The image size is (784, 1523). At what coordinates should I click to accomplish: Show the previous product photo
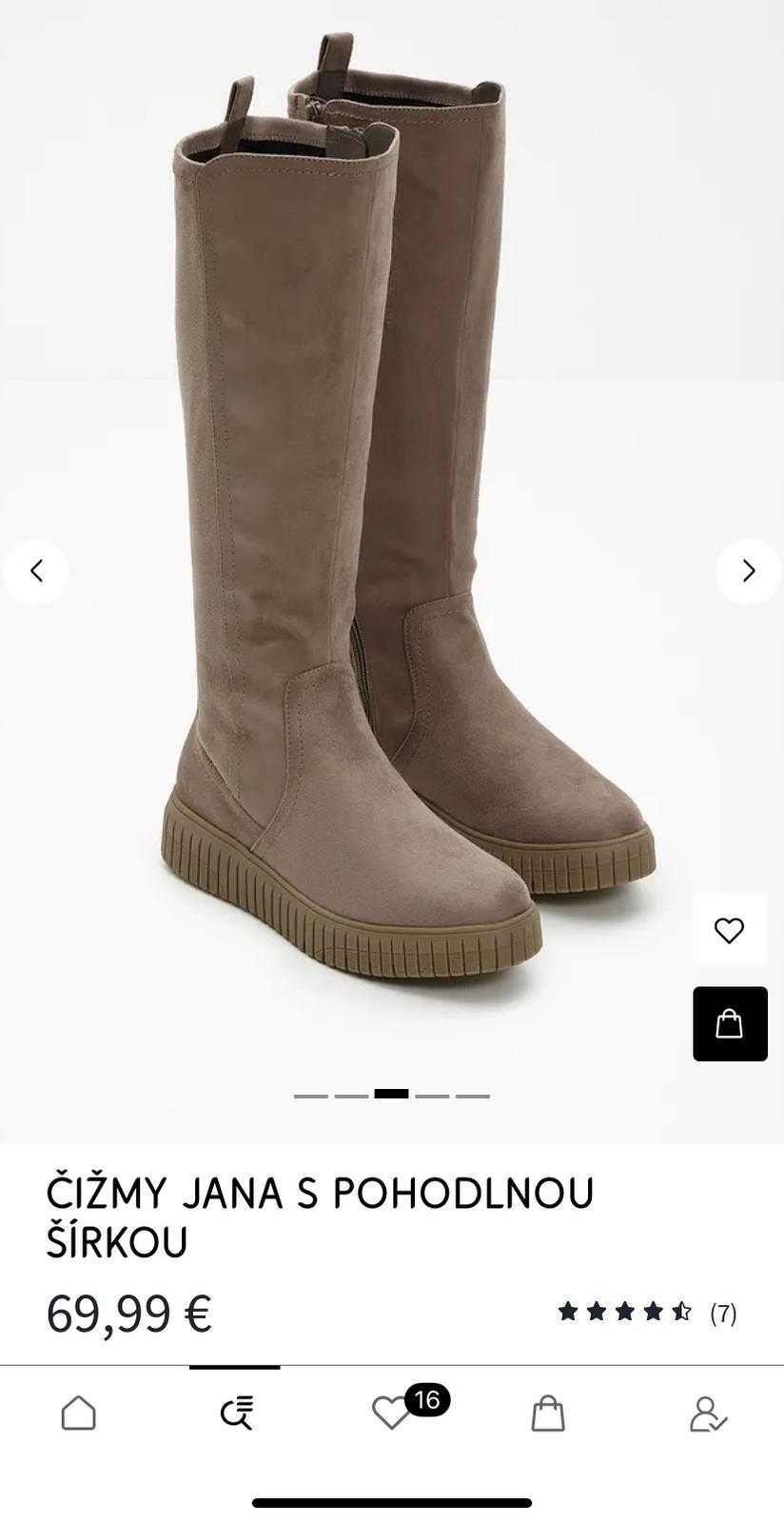[36, 571]
